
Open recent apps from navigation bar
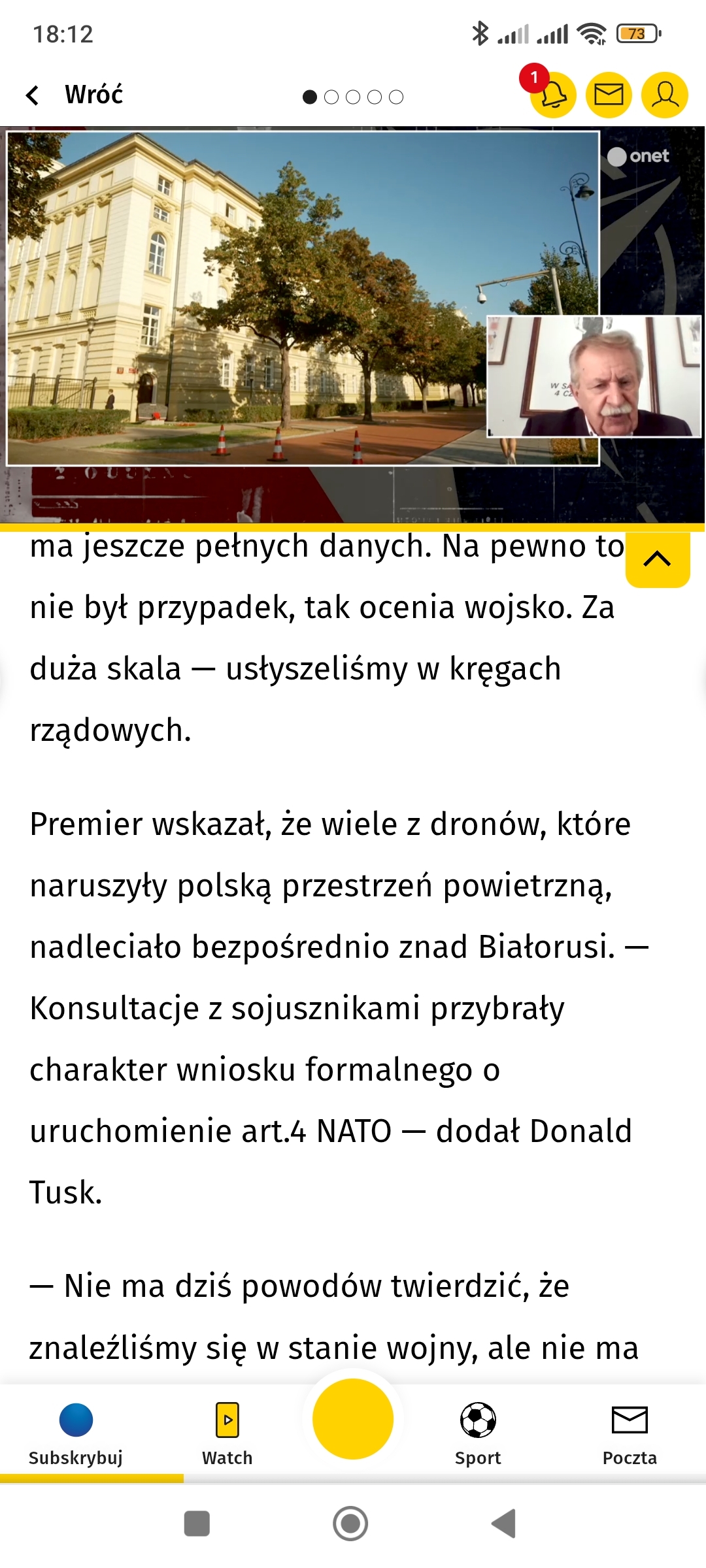(x=197, y=1524)
